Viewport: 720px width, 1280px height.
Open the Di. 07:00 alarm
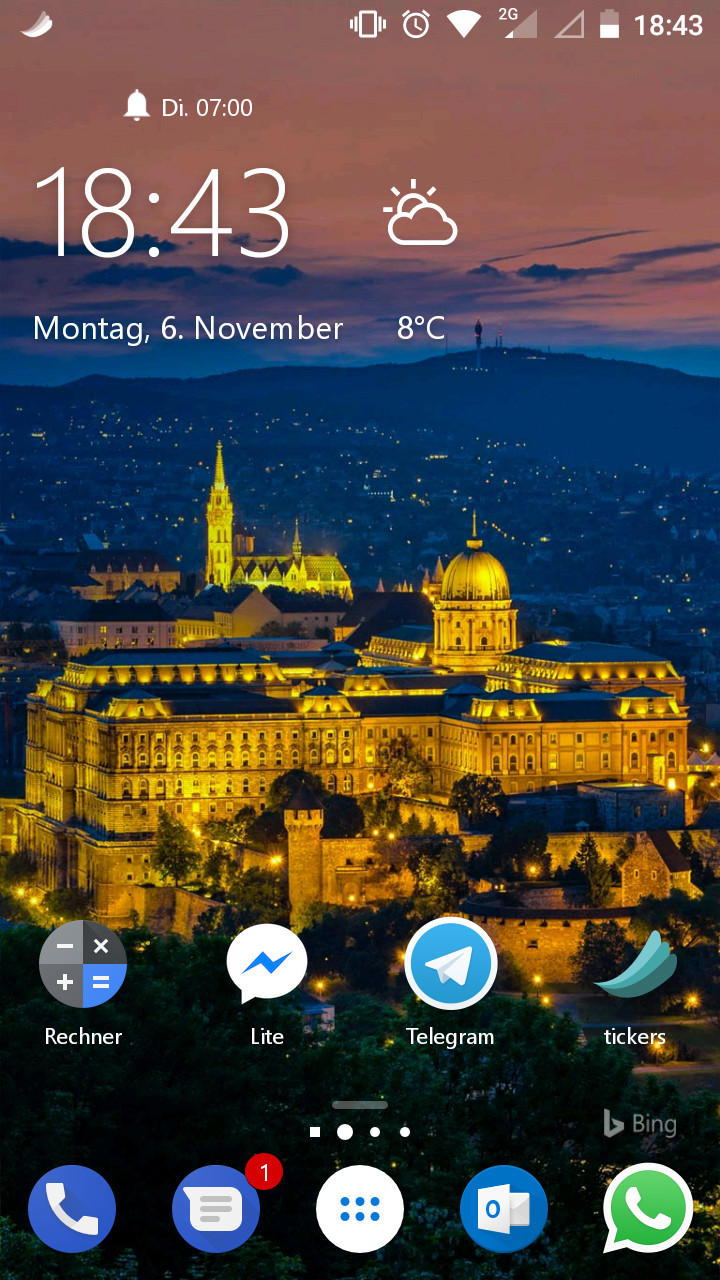coord(188,107)
